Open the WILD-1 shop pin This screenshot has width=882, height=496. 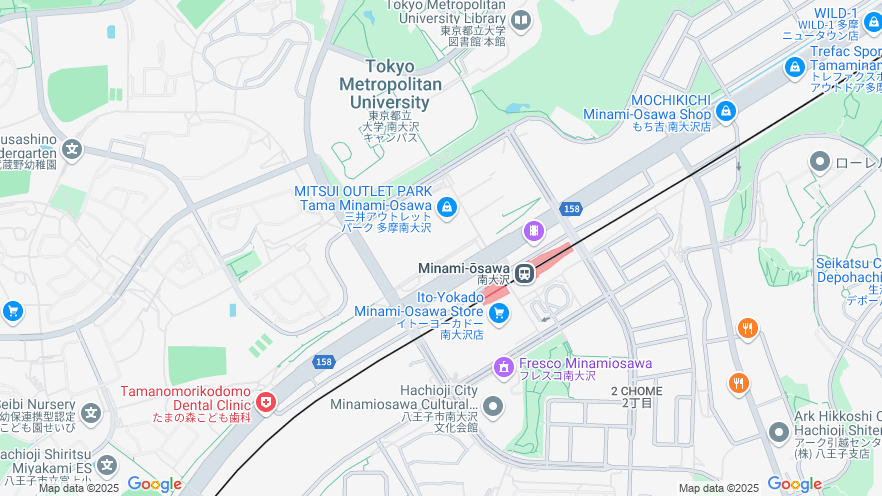tap(872, 21)
